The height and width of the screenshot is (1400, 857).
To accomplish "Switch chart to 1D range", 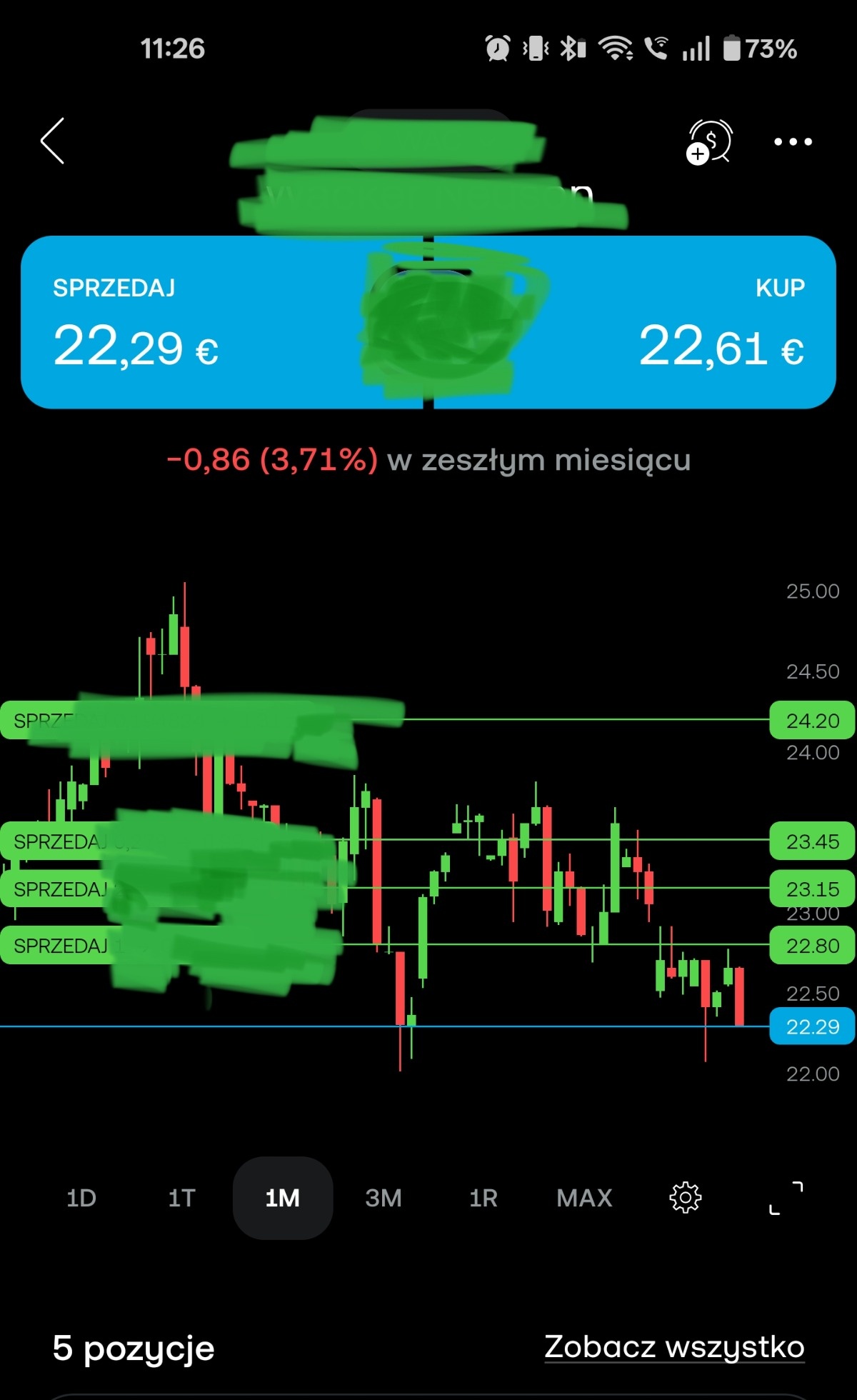I will tap(81, 1198).
